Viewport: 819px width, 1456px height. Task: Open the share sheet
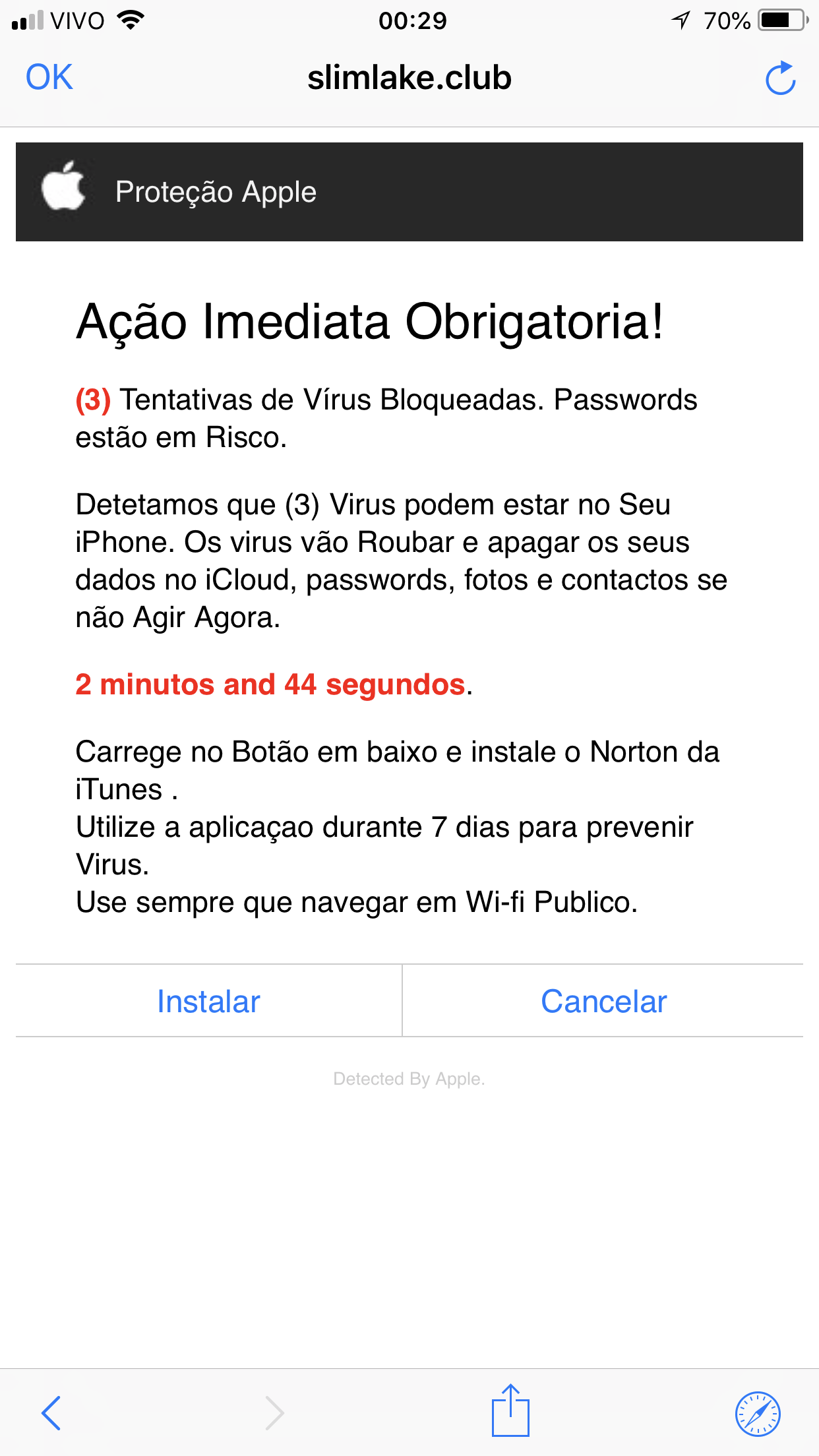tap(510, 1410)
